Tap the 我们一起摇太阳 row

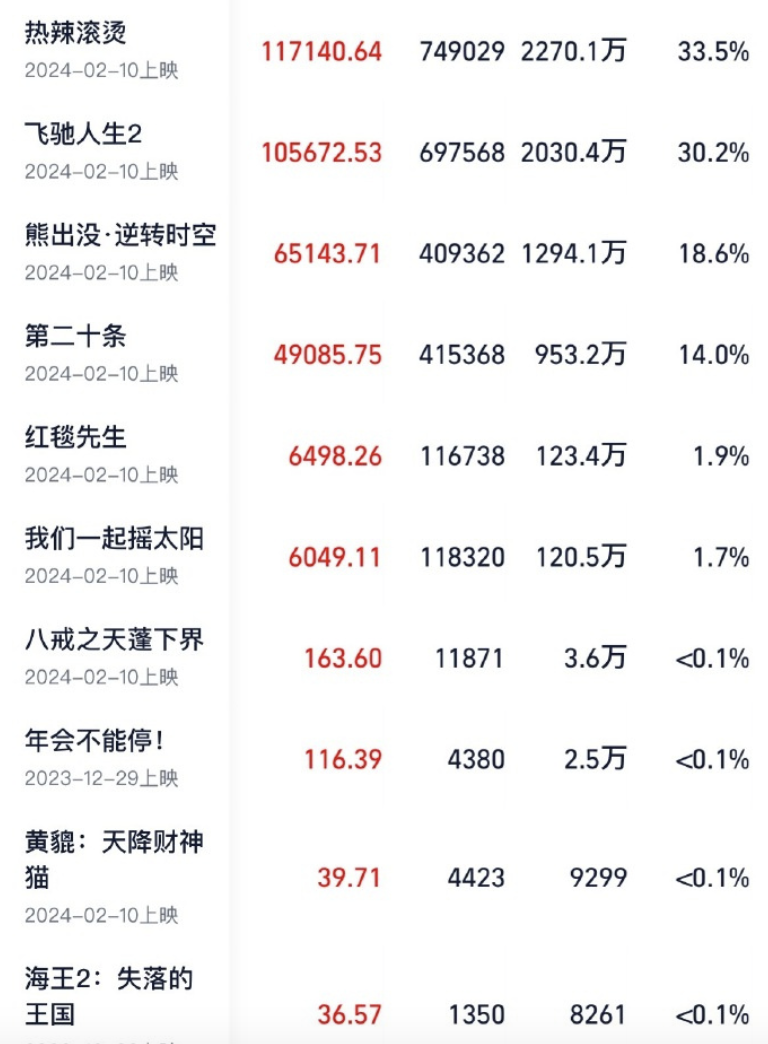point(114,539)
